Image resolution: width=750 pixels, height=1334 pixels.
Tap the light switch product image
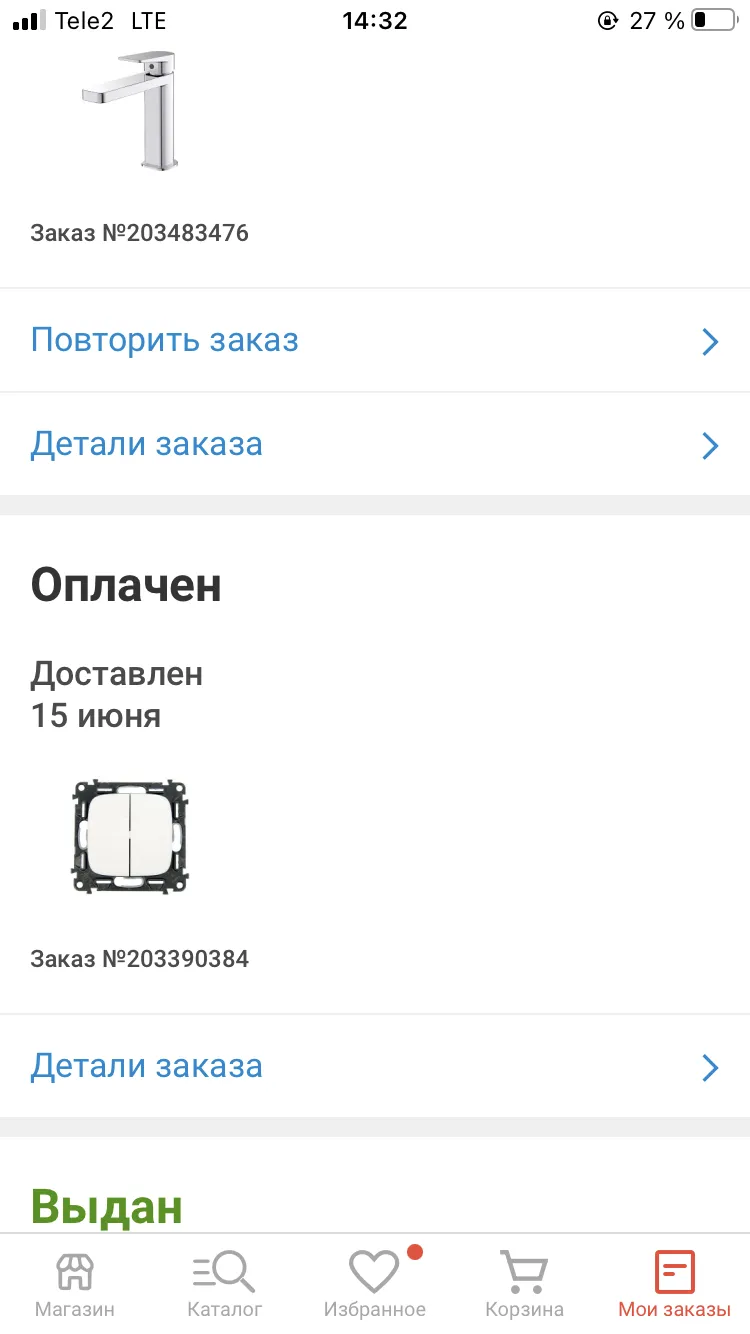click(130, 836)
